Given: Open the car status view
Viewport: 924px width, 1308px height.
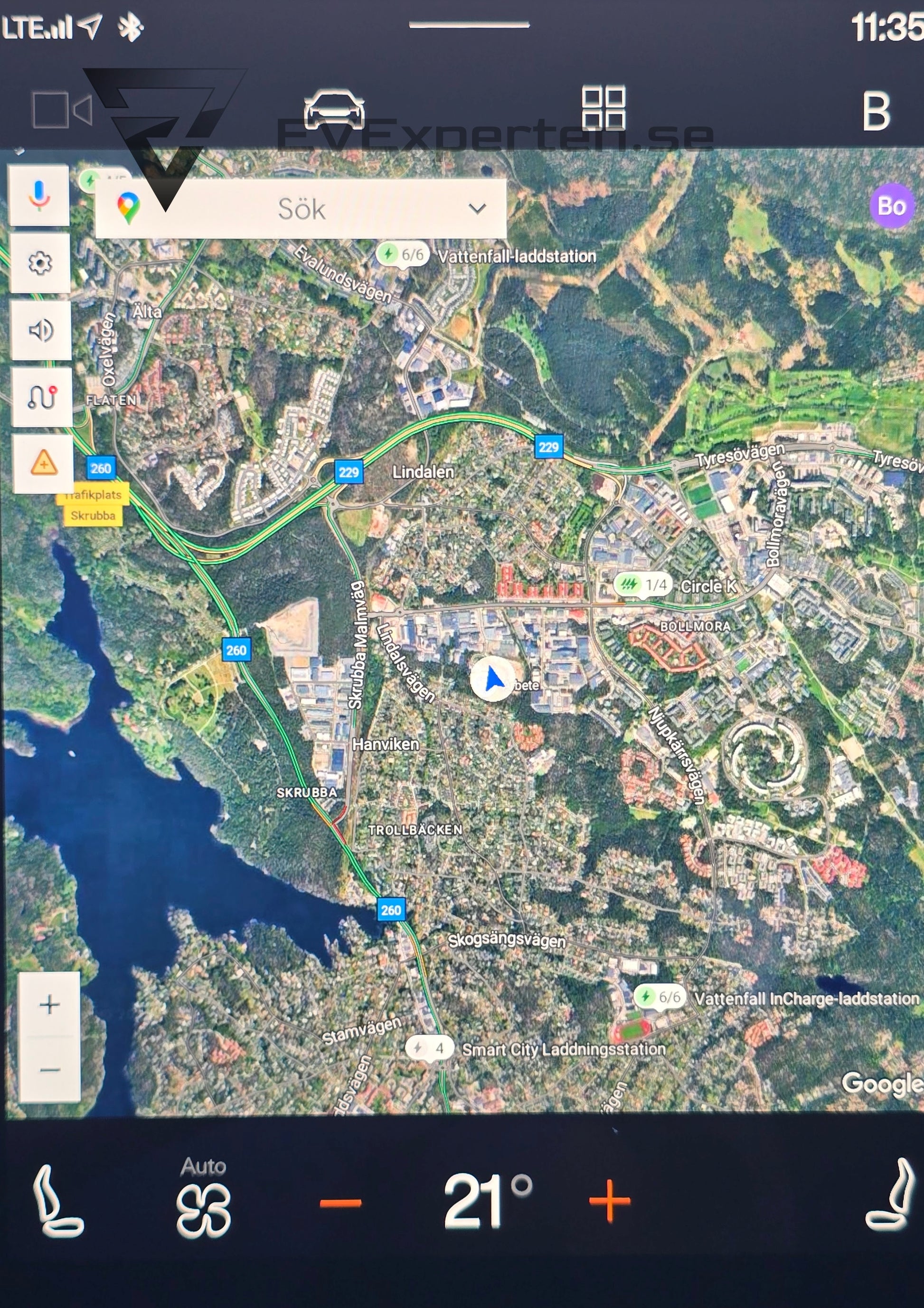Looking at the screenshot, I should [334, 109].
